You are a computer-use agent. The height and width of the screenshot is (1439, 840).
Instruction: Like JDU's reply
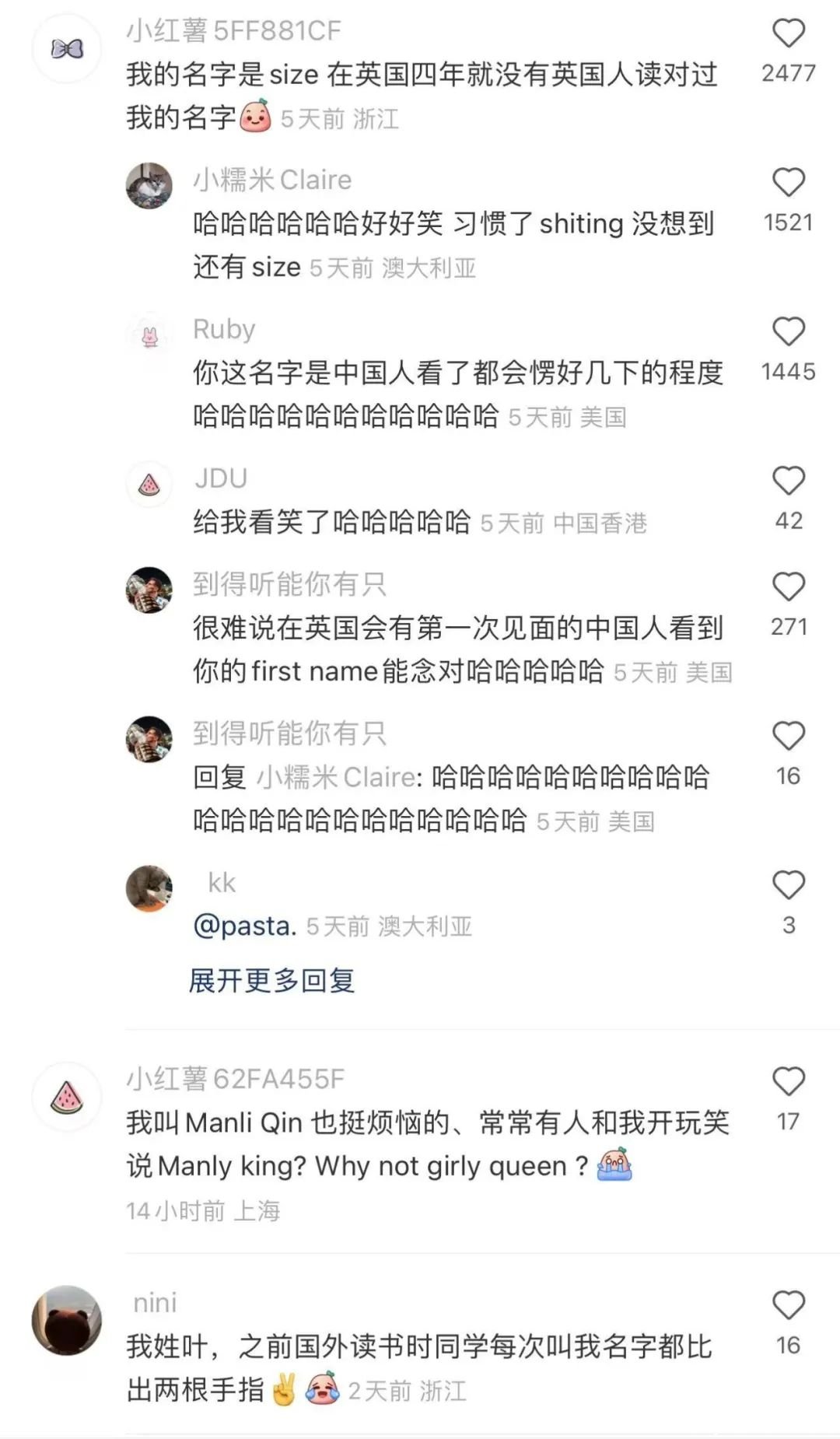(x=788, y=481)
